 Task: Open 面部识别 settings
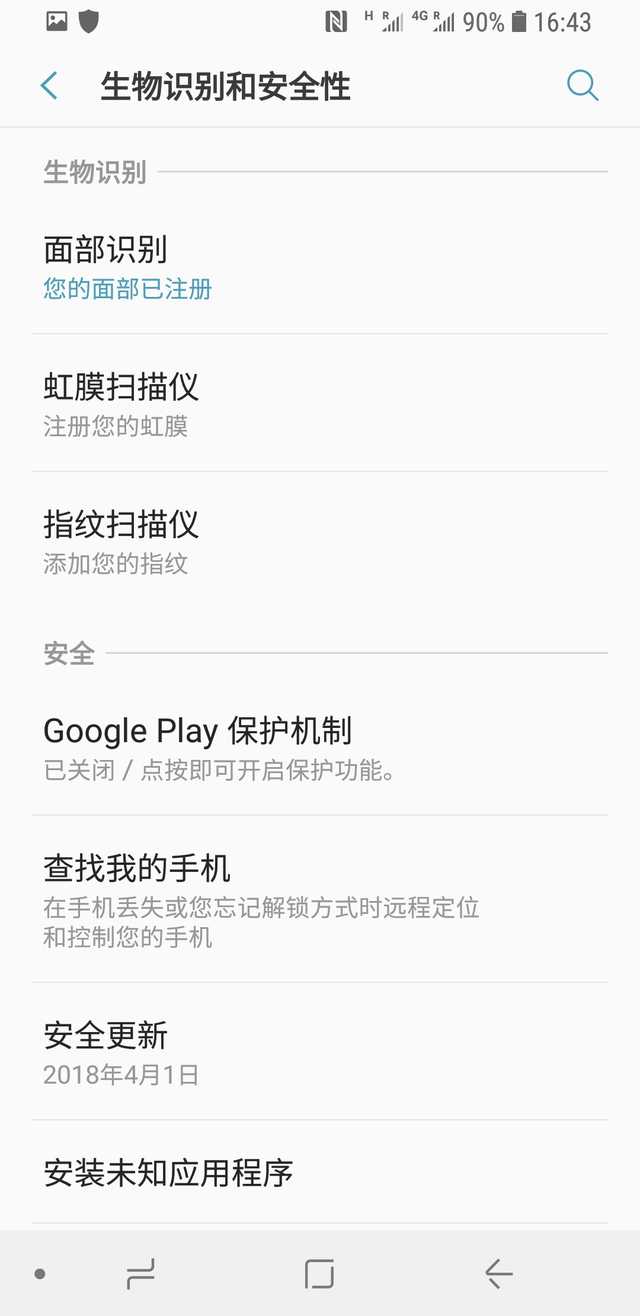coord(320,266)
